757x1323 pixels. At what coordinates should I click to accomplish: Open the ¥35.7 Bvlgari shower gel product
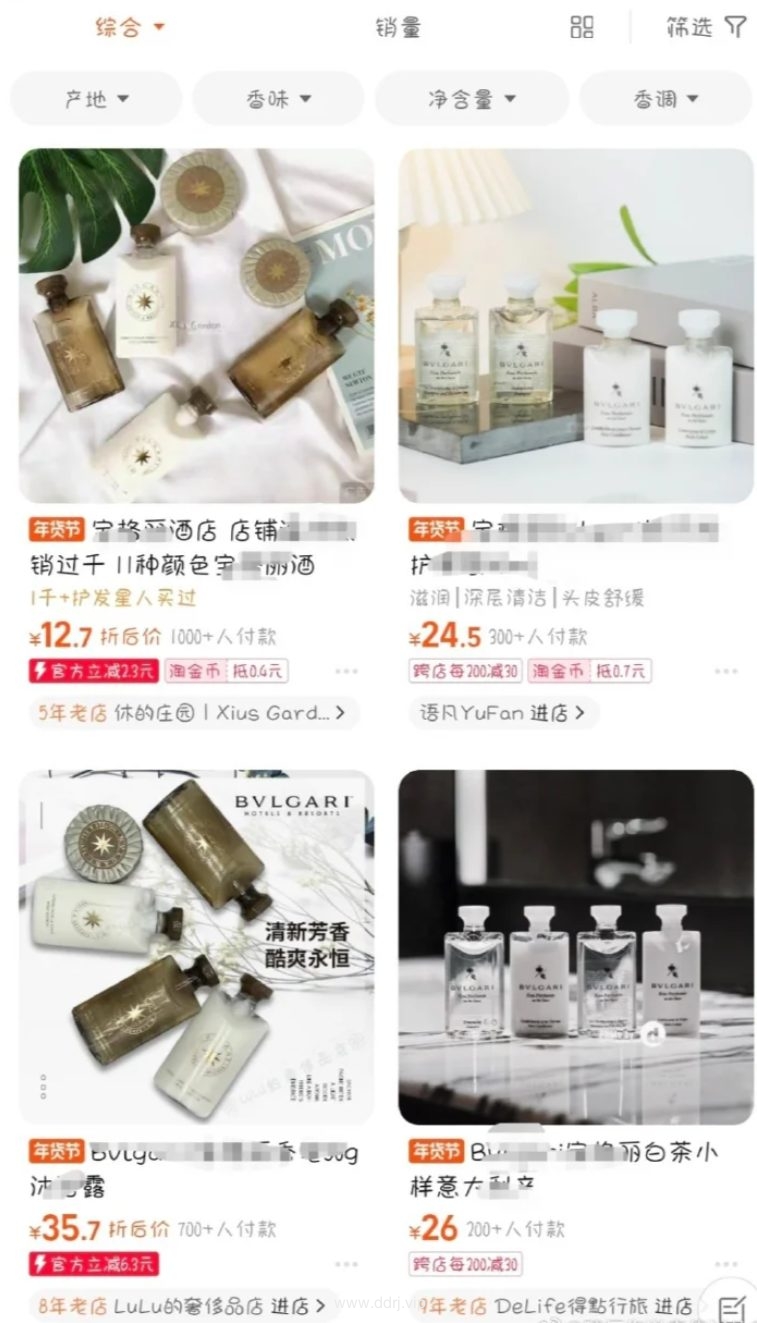click(x=196, y=947)
